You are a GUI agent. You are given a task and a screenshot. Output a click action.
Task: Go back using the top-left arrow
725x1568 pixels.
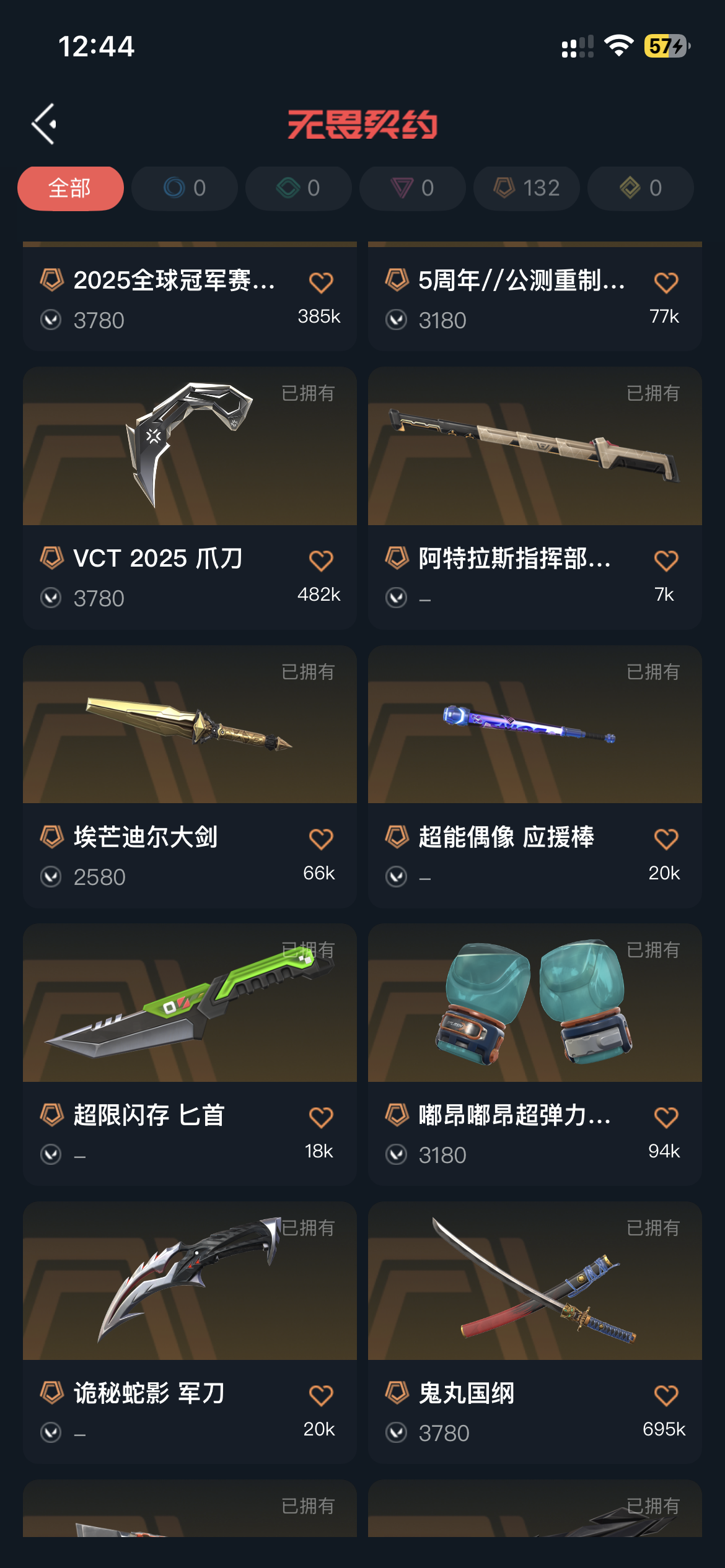pos(45,124)
